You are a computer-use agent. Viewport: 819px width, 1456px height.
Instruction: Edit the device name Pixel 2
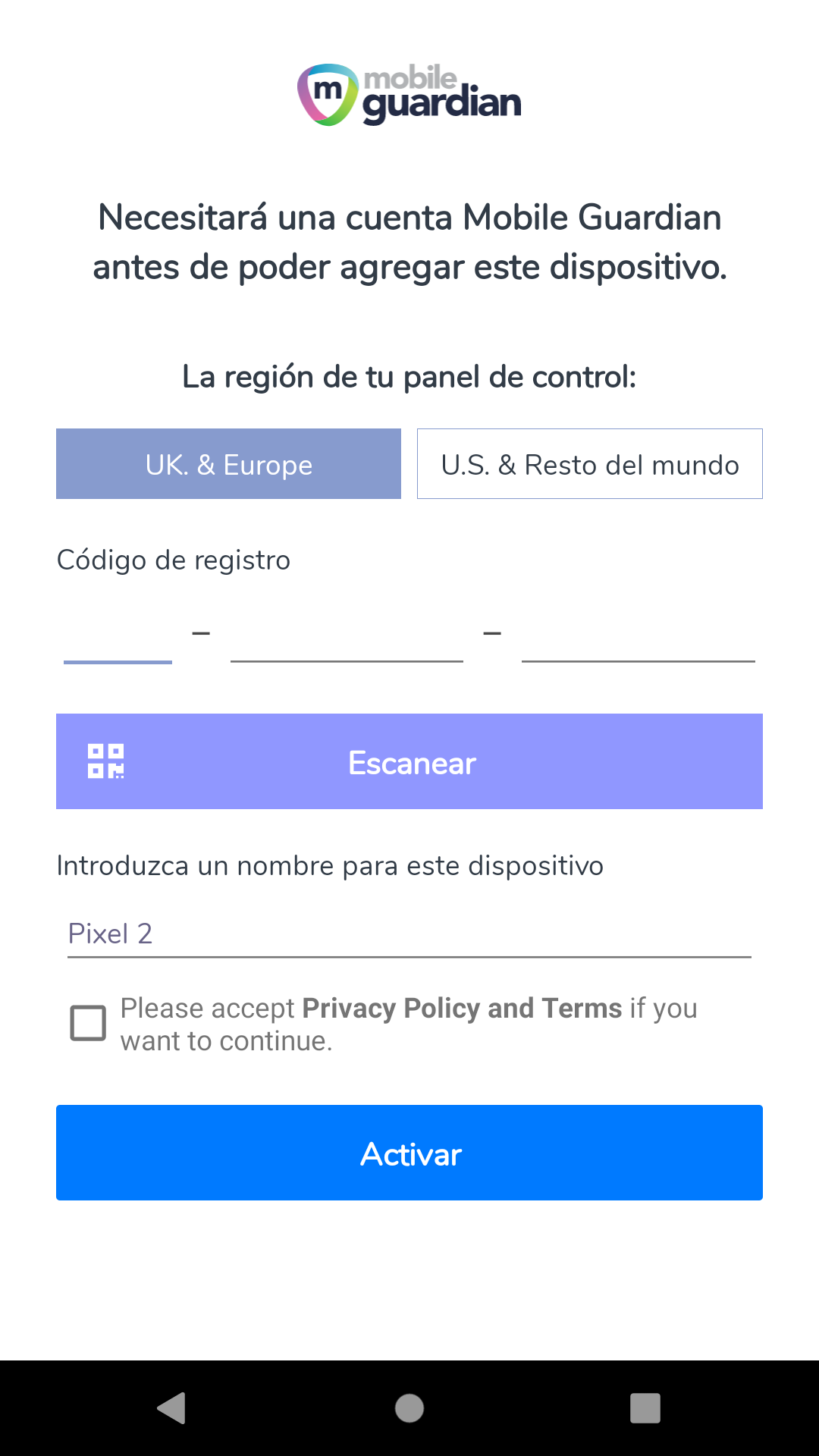(x=409, y=934)
